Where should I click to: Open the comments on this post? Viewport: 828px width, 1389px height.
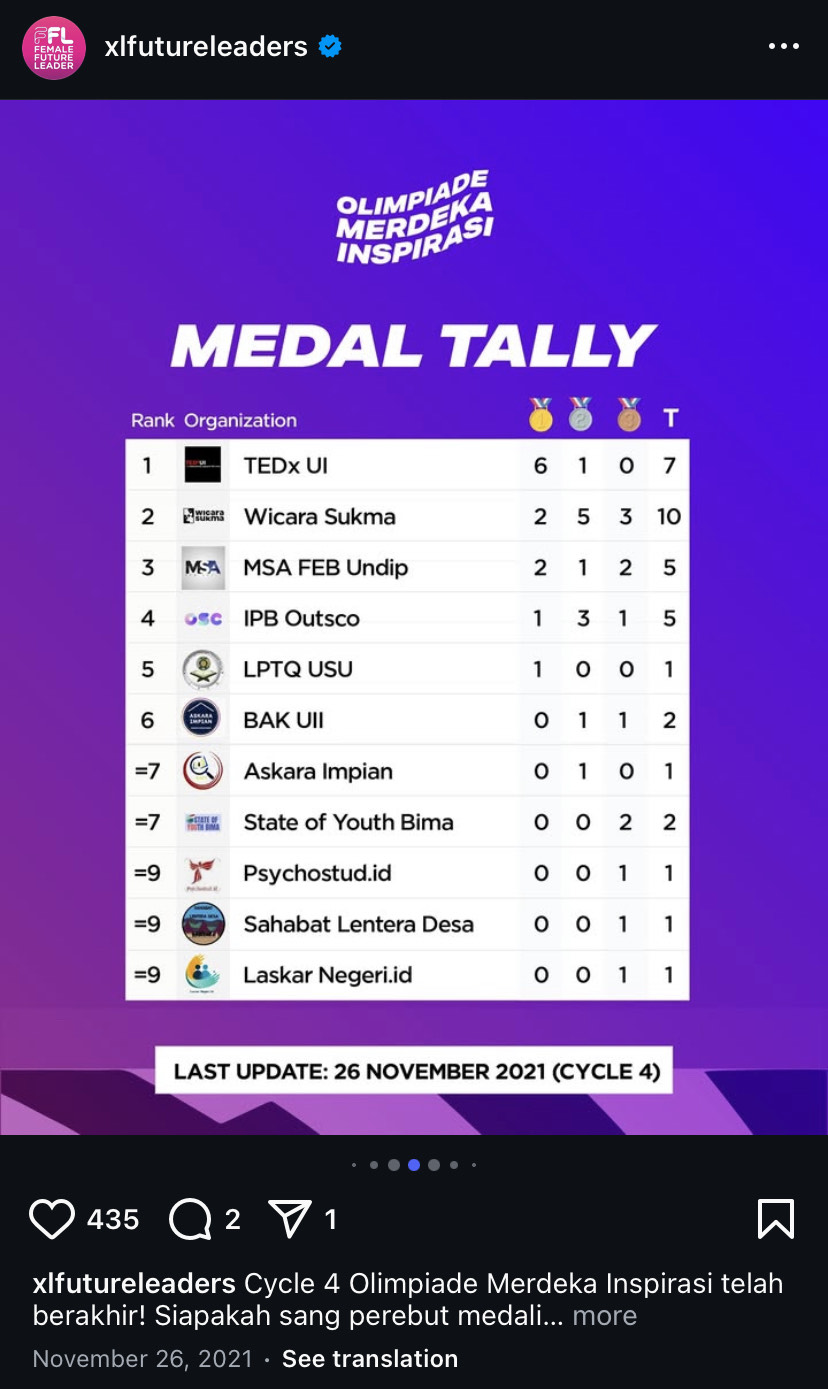[190, 1219]
